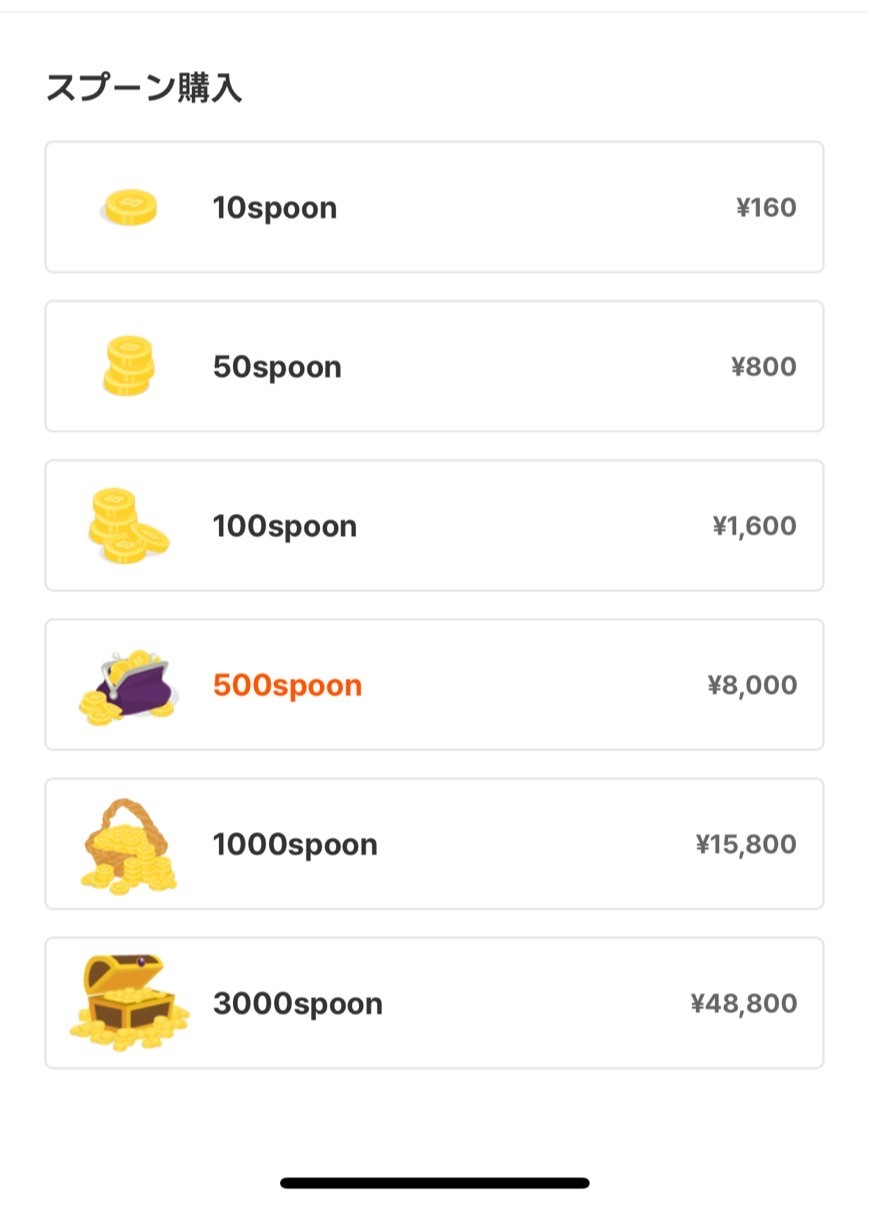Select the highlighted 500spoon option
The height and width of the screenshot is (1207, 869).
434,684
